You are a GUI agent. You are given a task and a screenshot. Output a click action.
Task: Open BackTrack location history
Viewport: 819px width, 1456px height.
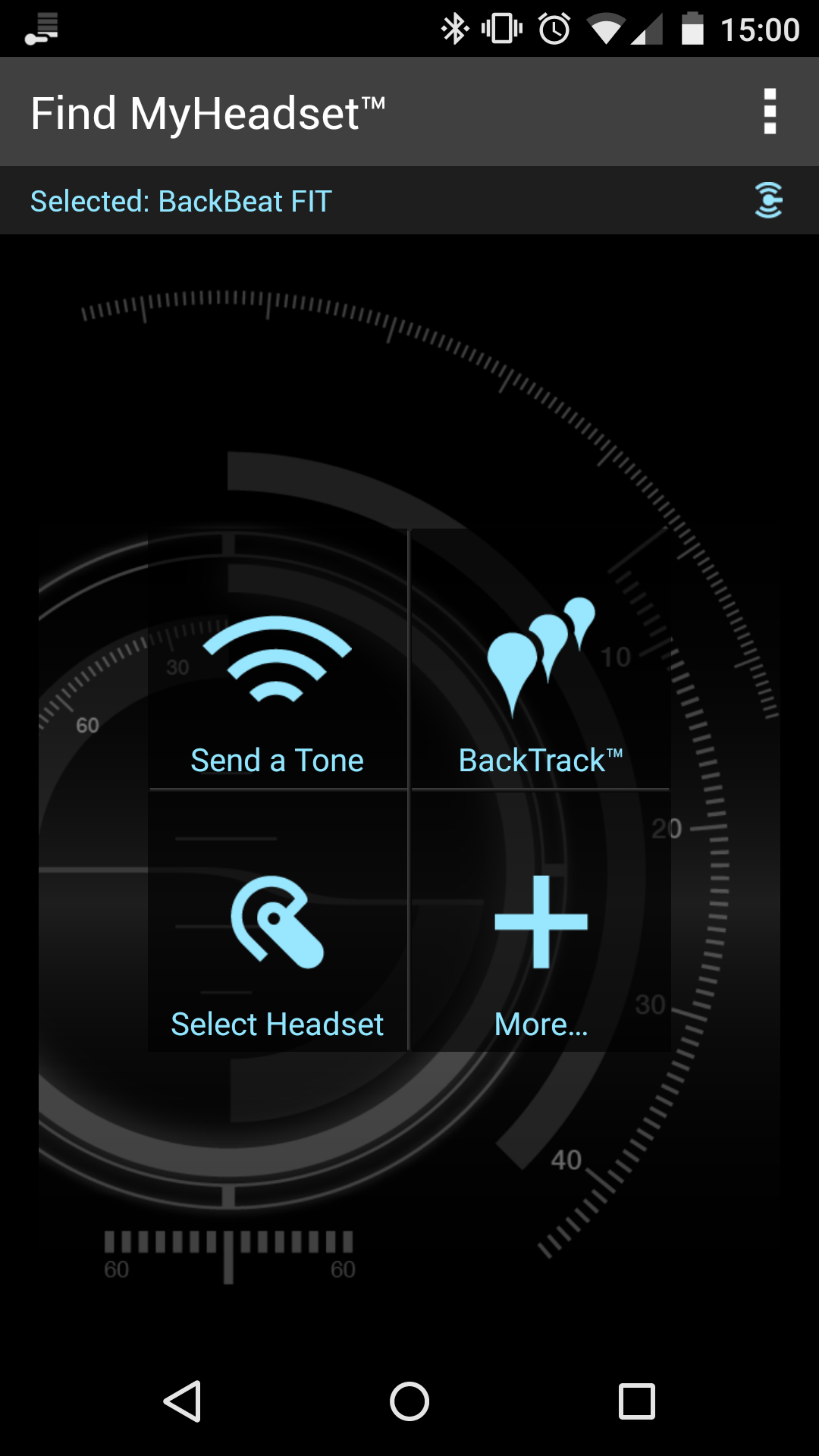(x=541, y=659)
